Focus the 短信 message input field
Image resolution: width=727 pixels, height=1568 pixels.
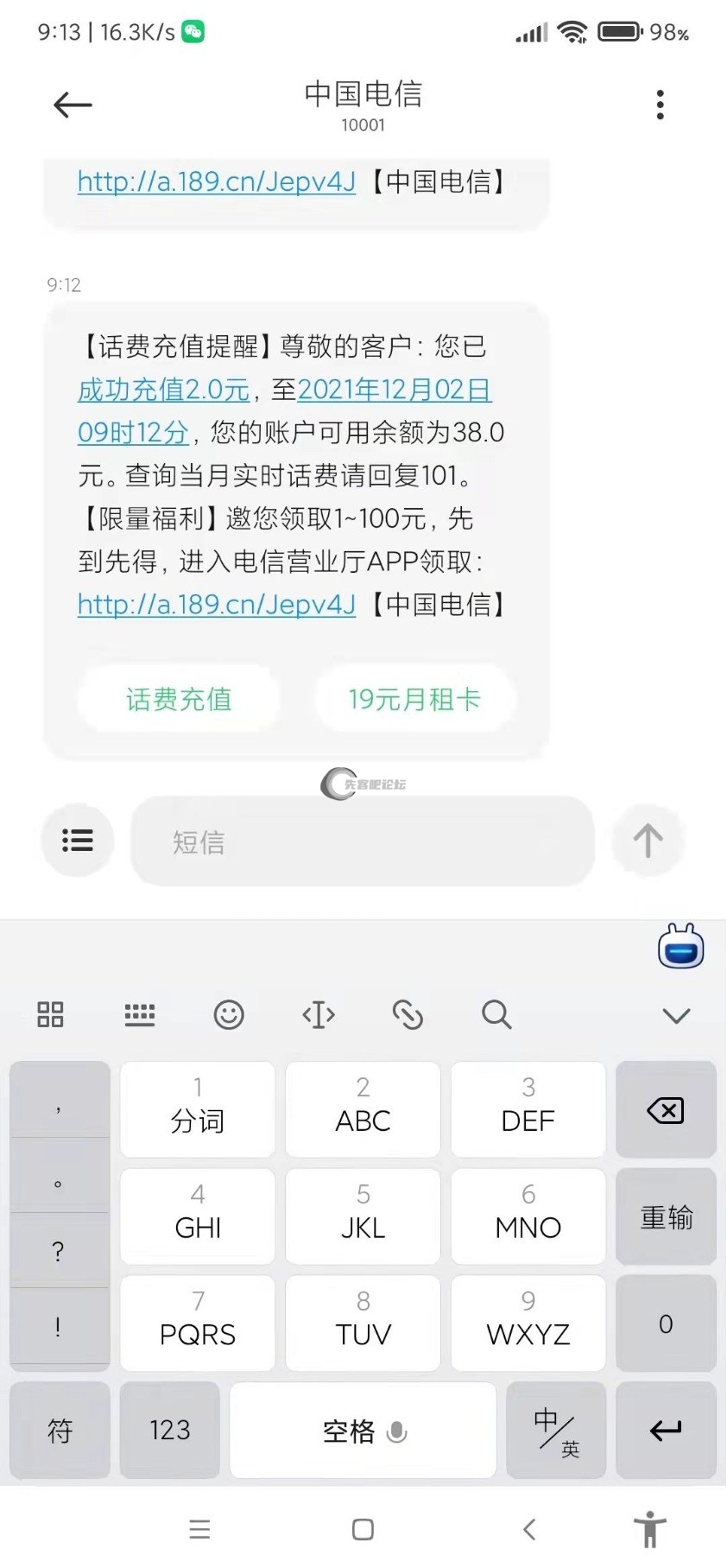point(363,841)
